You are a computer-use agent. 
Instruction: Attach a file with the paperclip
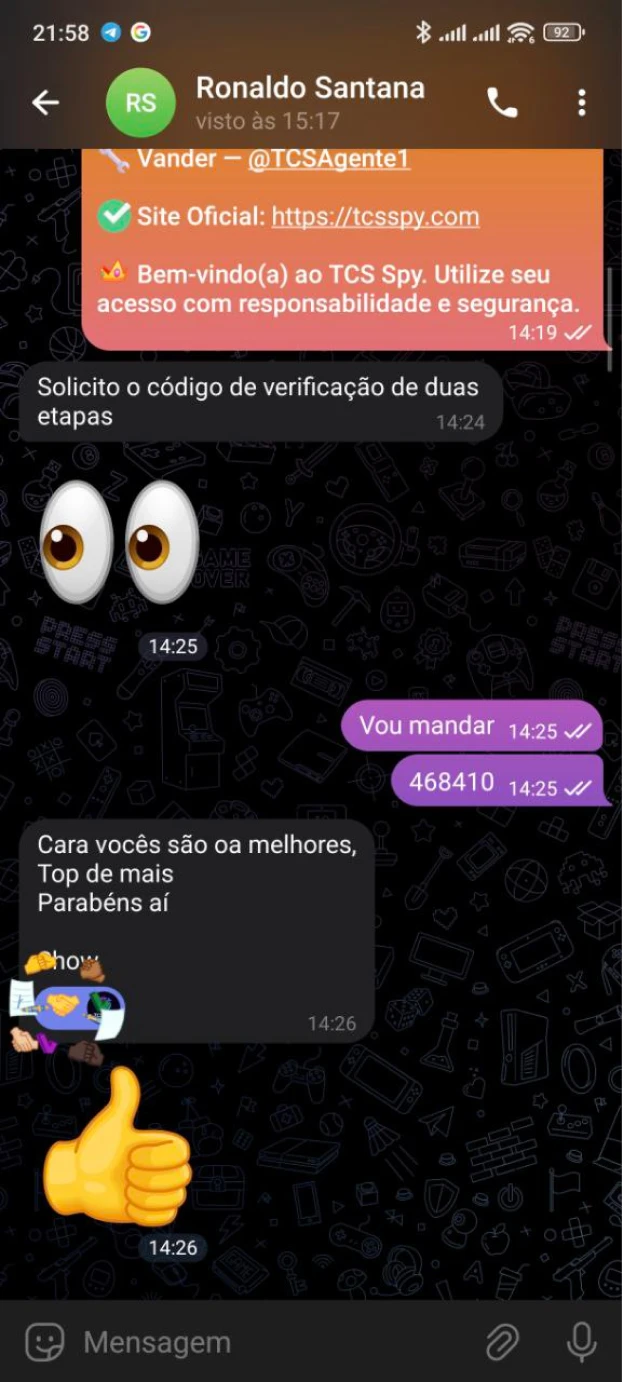[502, 1342]
